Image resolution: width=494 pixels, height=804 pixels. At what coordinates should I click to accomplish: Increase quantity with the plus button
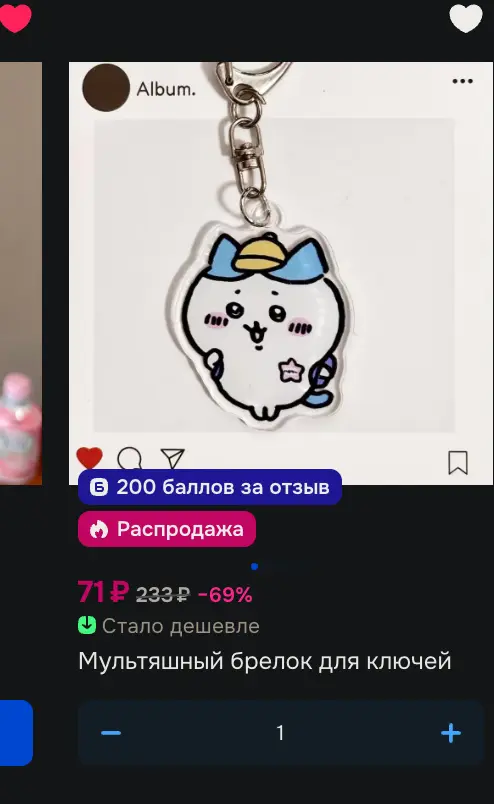(x=451, y=733)
